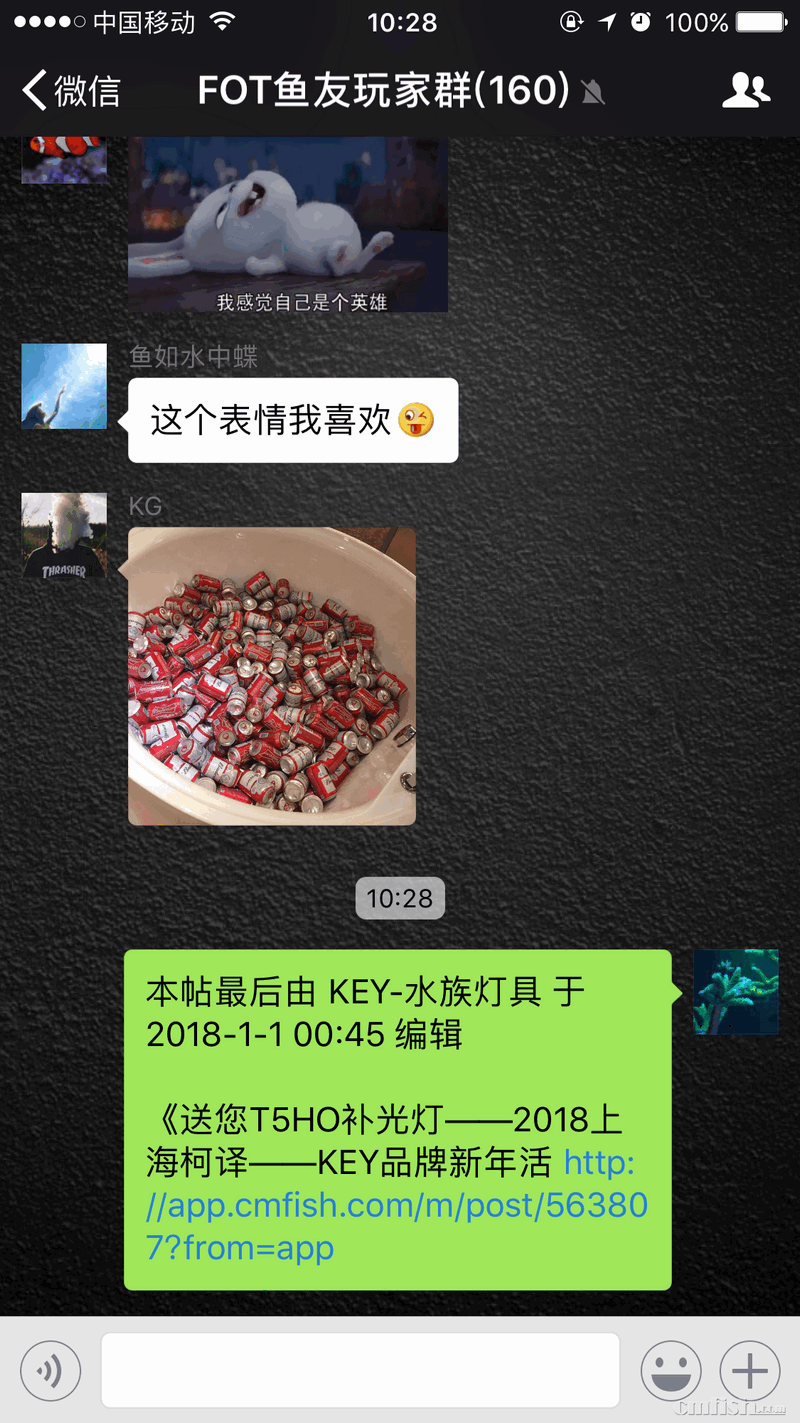Go back to the 微信 chat list

point(70,91)
